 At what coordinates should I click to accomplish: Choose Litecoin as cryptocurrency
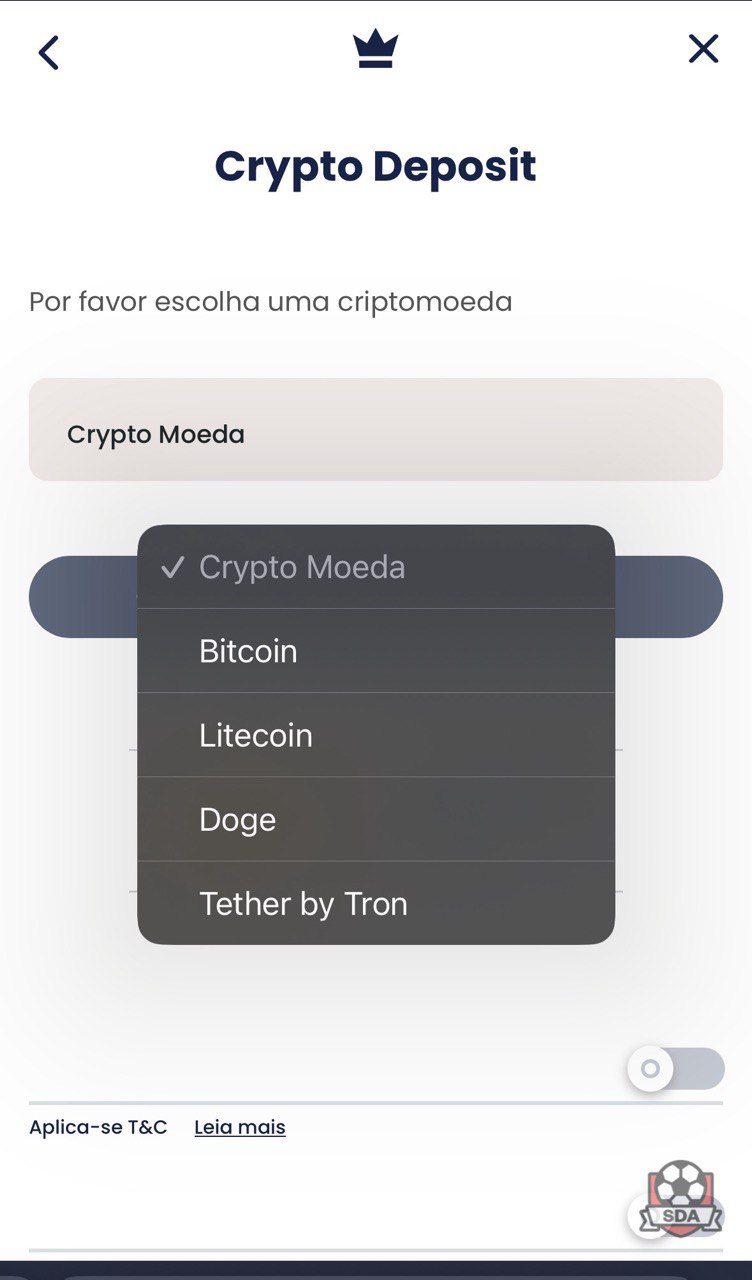click(x=376, y=735)
